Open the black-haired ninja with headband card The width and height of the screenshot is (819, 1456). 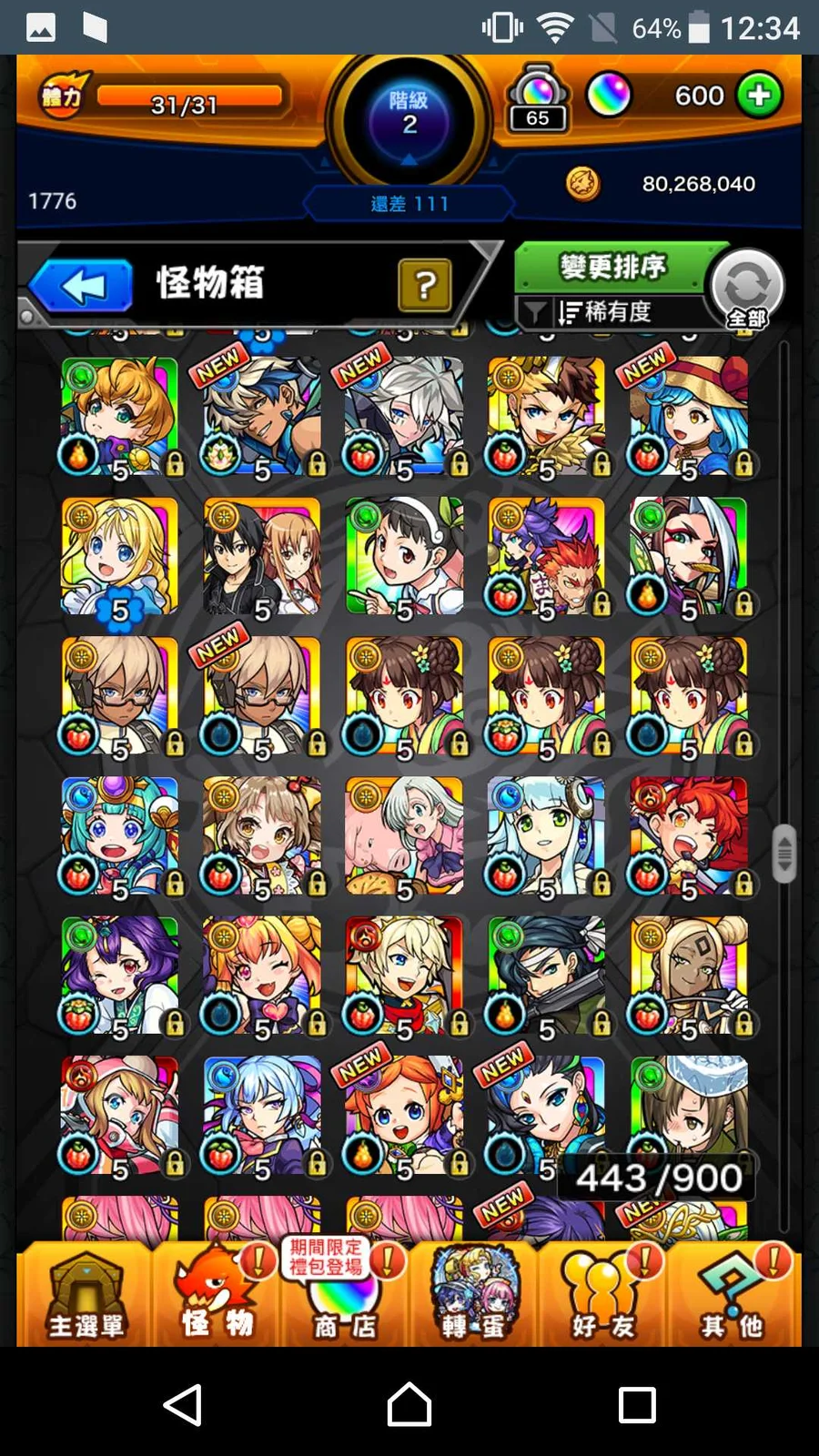coord(546,976)
